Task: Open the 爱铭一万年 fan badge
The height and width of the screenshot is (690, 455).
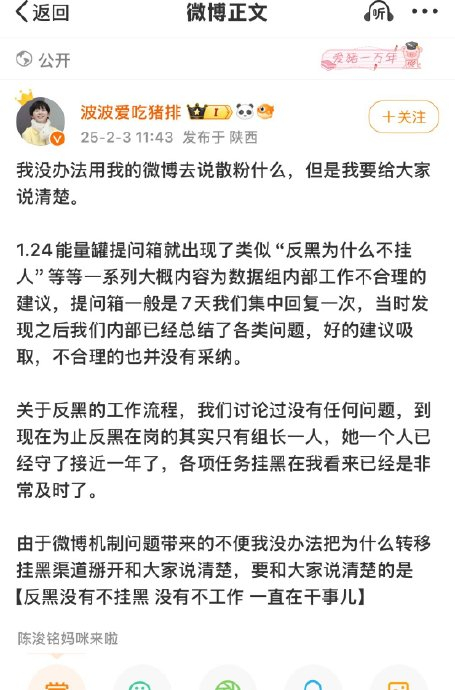Action: pyautogui.click(x=372, y=57)
